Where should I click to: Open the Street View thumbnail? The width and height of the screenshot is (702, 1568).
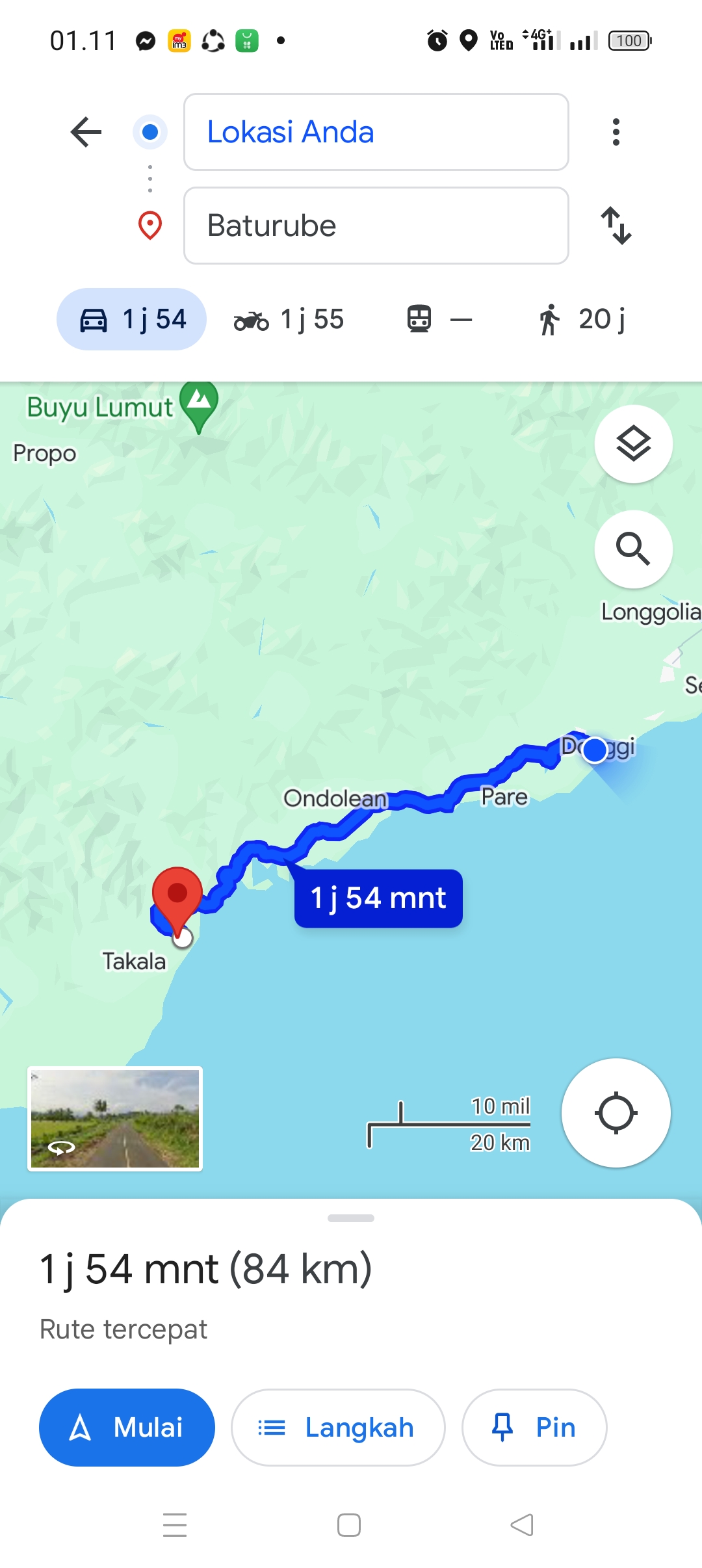[115, 1119]
